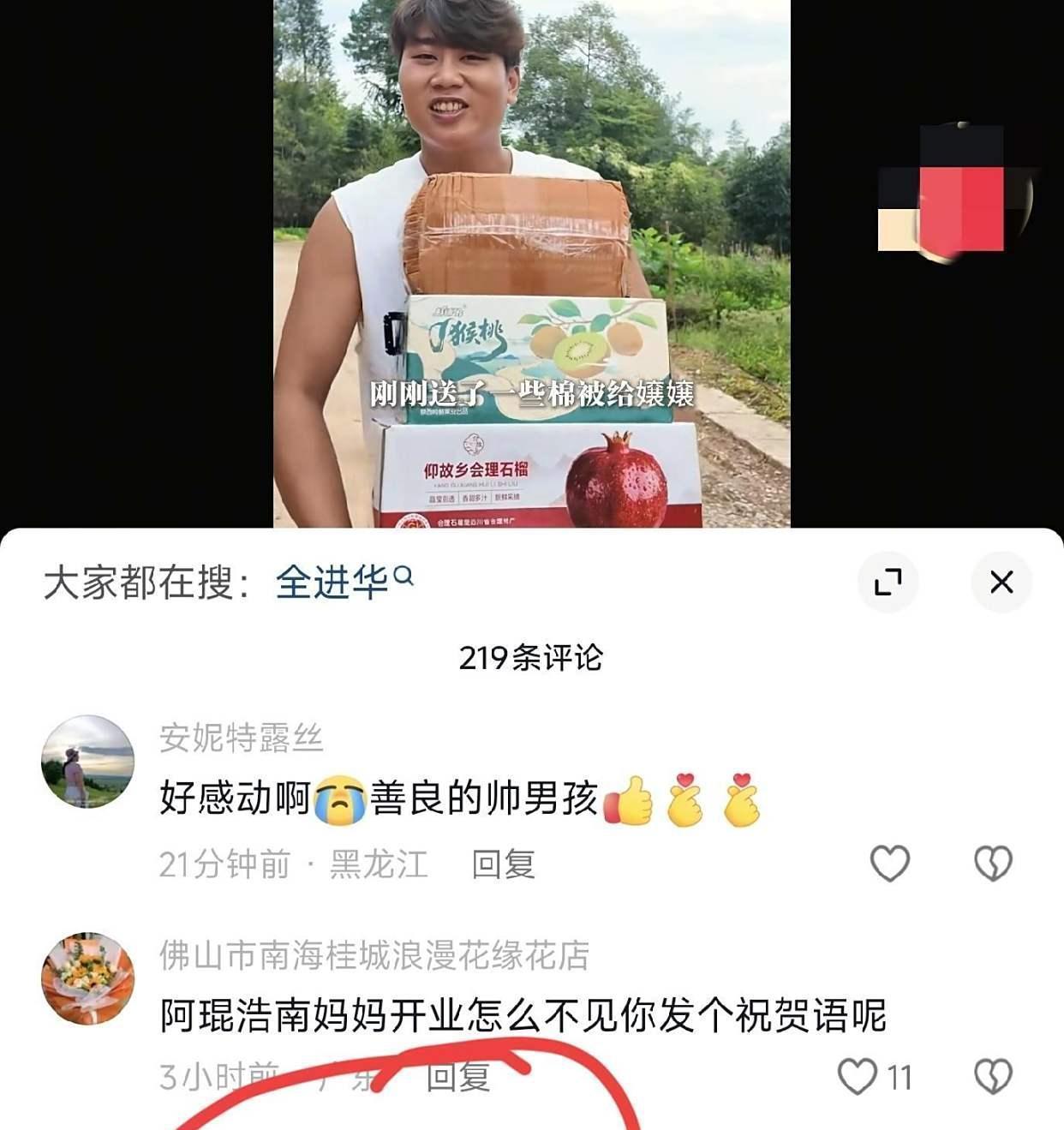Open the 浪漫花缘花店 commenter's avatar
1064x1130 pixels.
88,978
